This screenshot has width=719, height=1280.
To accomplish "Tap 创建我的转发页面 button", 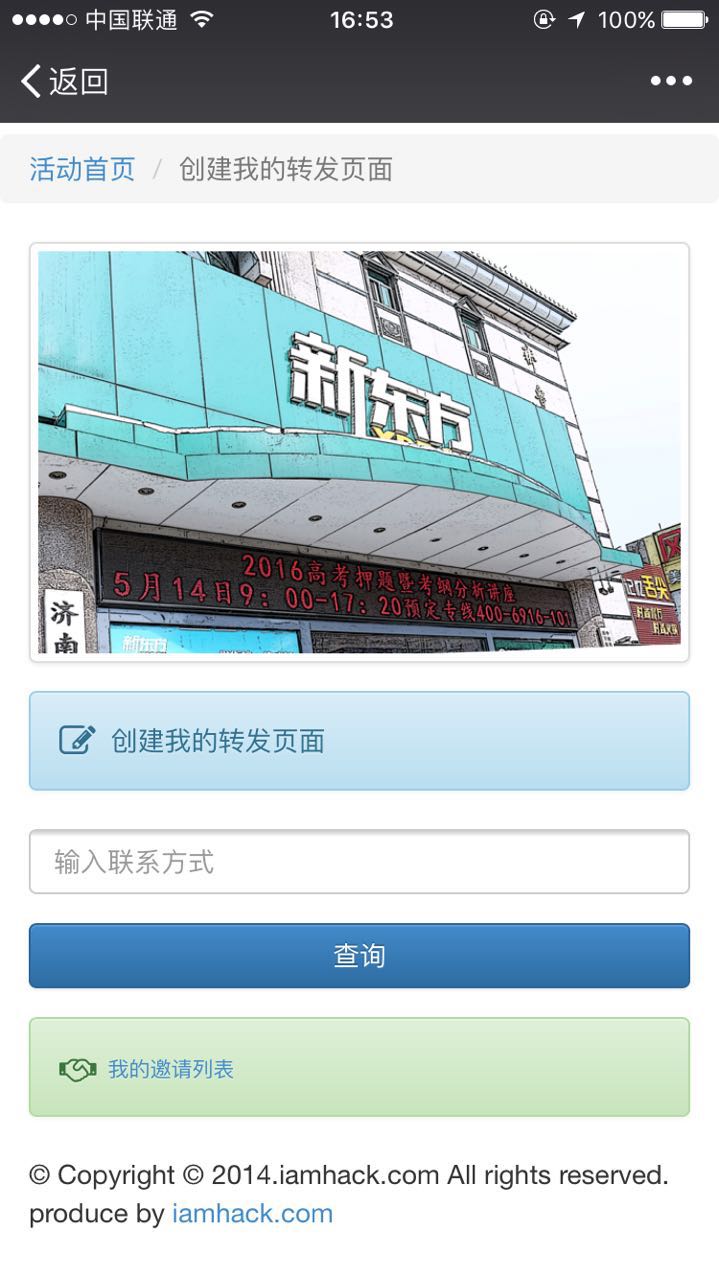I will click(x=359, y=741).
